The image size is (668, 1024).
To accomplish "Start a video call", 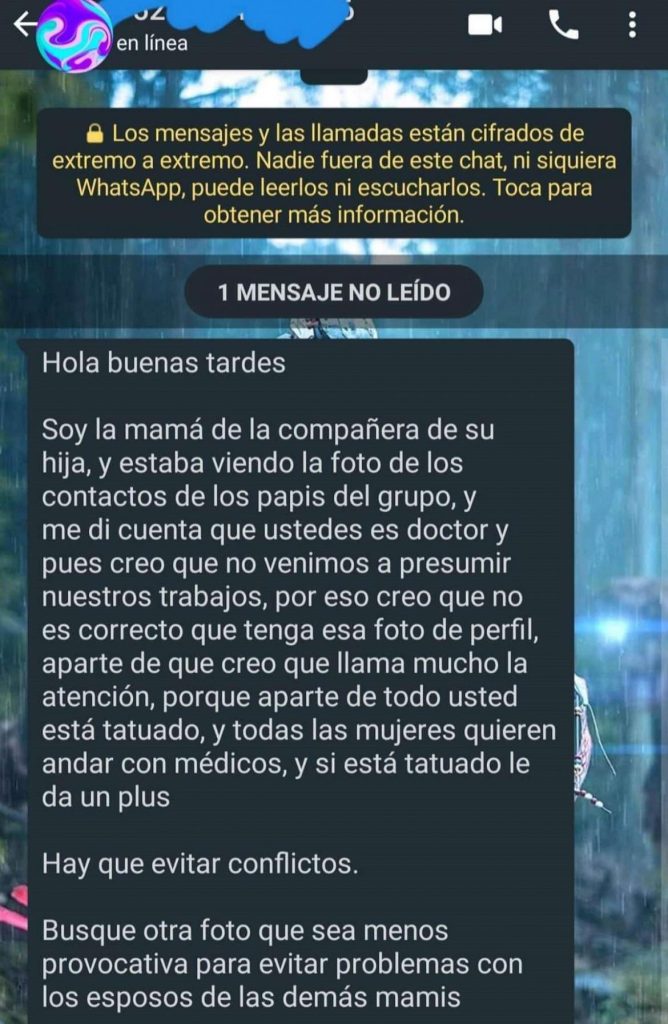I will (485, 26).
